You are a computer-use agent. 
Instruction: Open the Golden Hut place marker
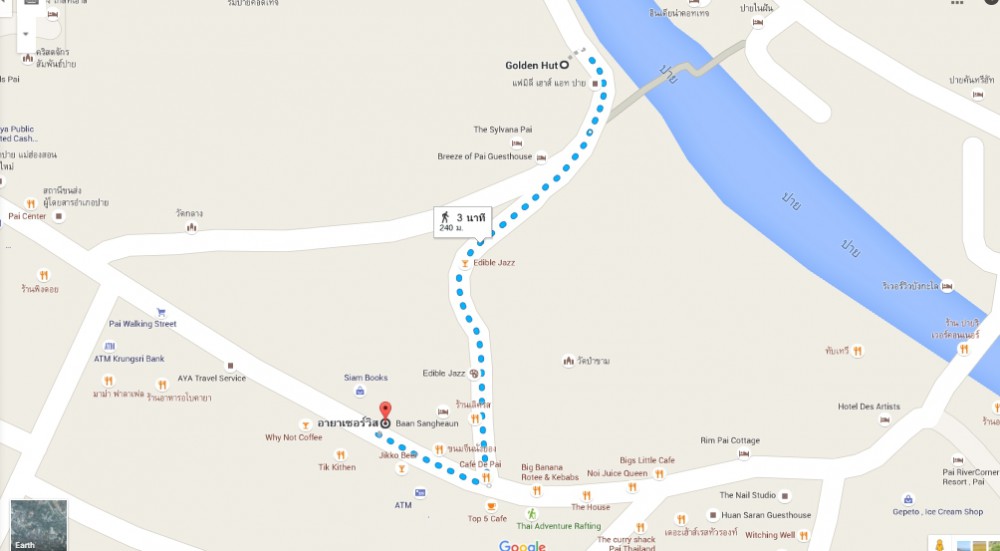(564, 65)
